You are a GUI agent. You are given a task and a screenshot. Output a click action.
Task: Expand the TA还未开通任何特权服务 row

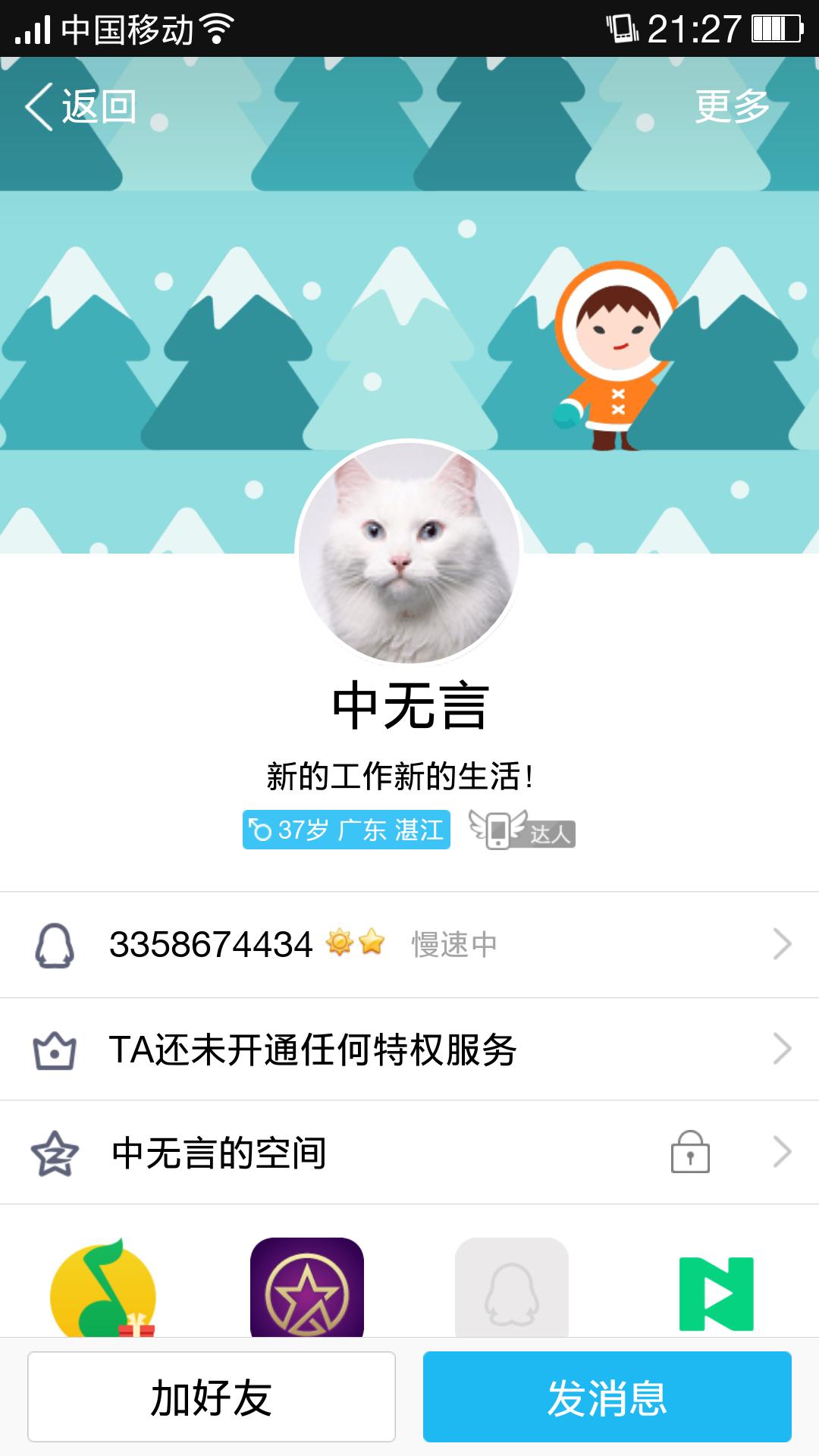point(781,1049)
